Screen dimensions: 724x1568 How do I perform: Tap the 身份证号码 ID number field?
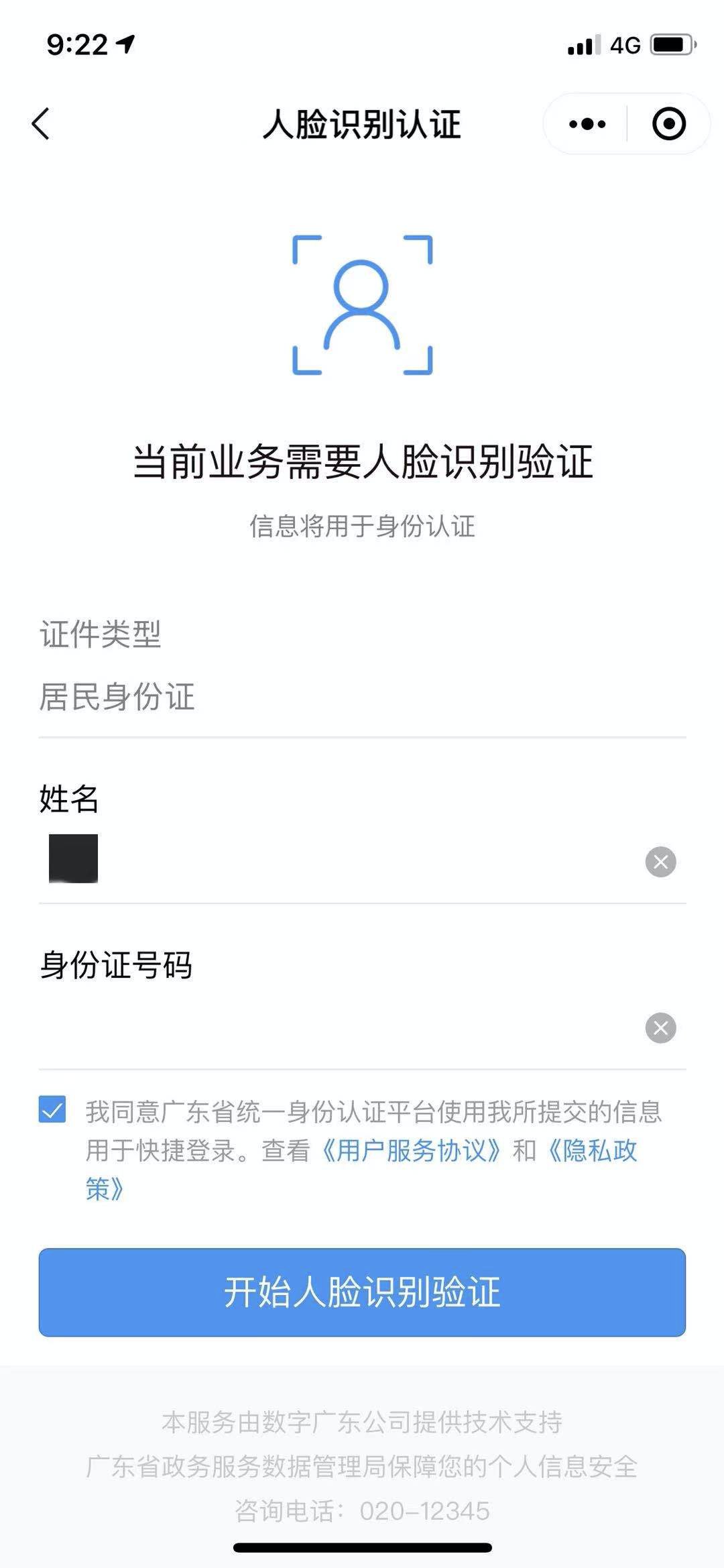(335, 1027)
